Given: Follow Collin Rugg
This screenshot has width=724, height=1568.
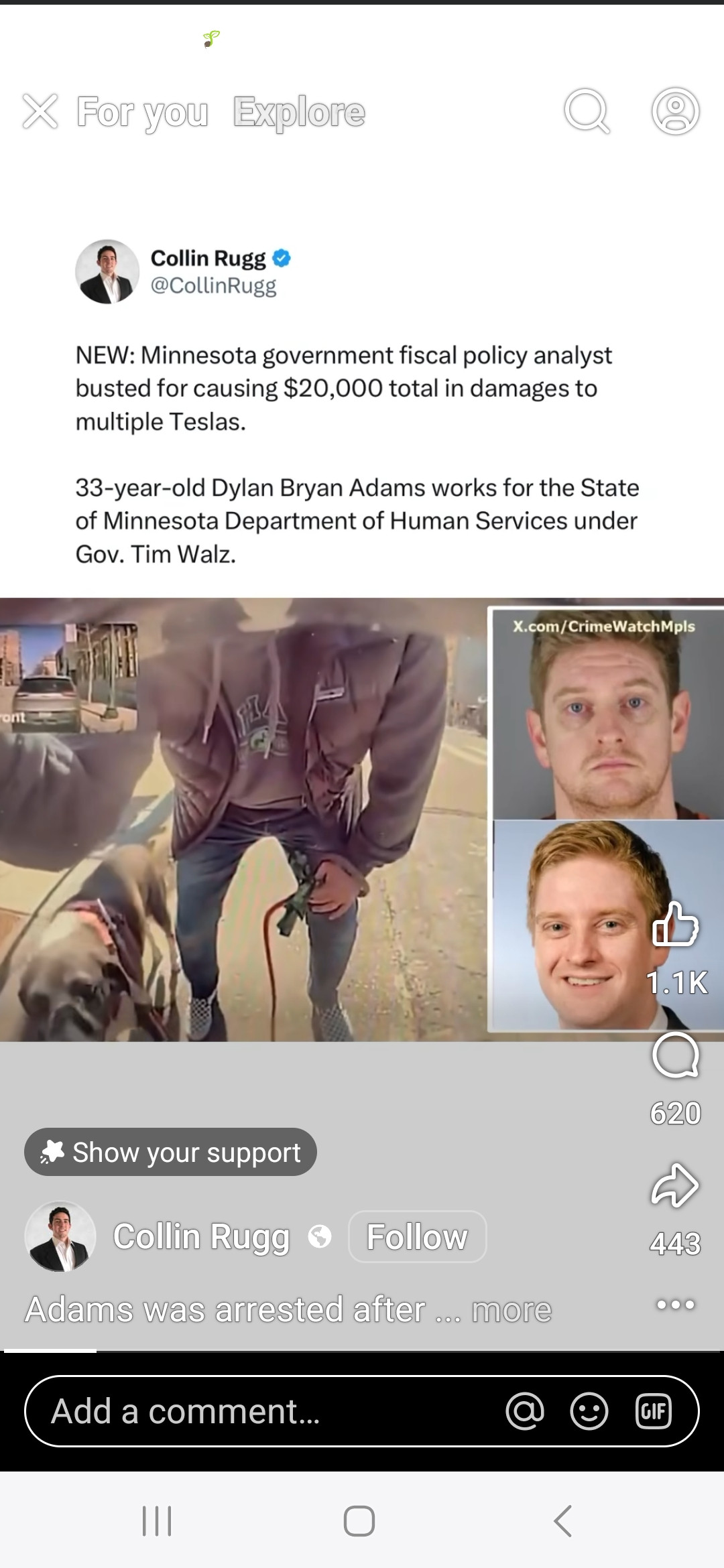Looking at the screenshot, I should coord(417,1236).
